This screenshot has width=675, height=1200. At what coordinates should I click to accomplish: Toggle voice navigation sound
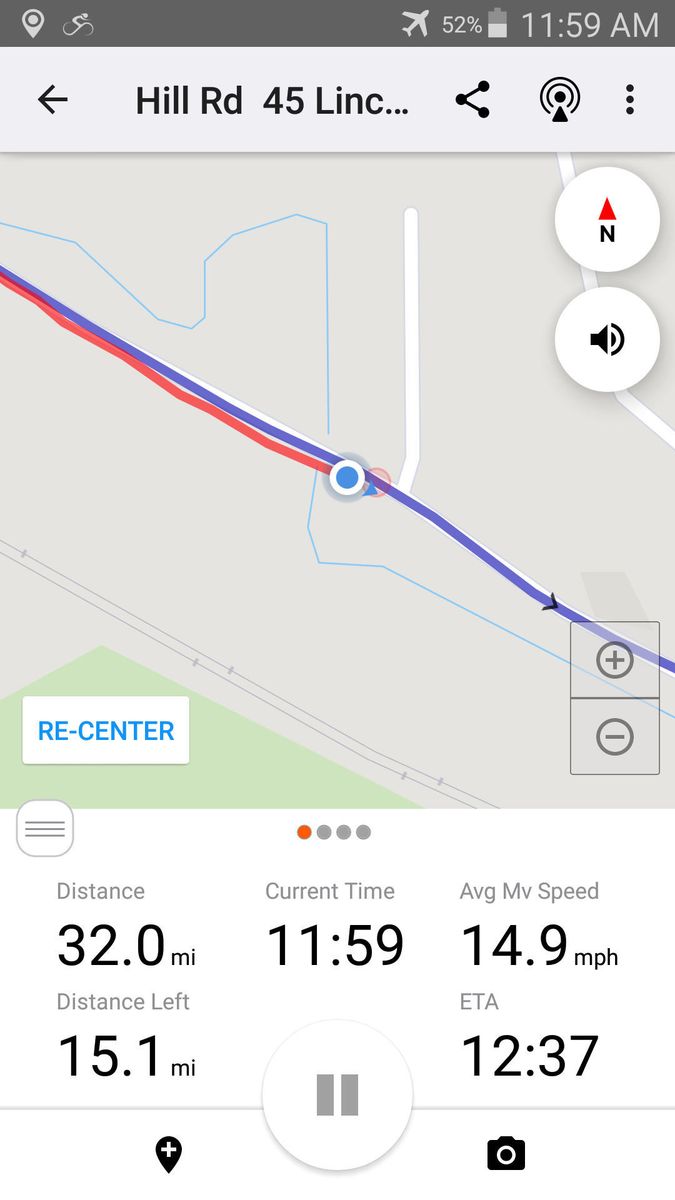[607, 339]
